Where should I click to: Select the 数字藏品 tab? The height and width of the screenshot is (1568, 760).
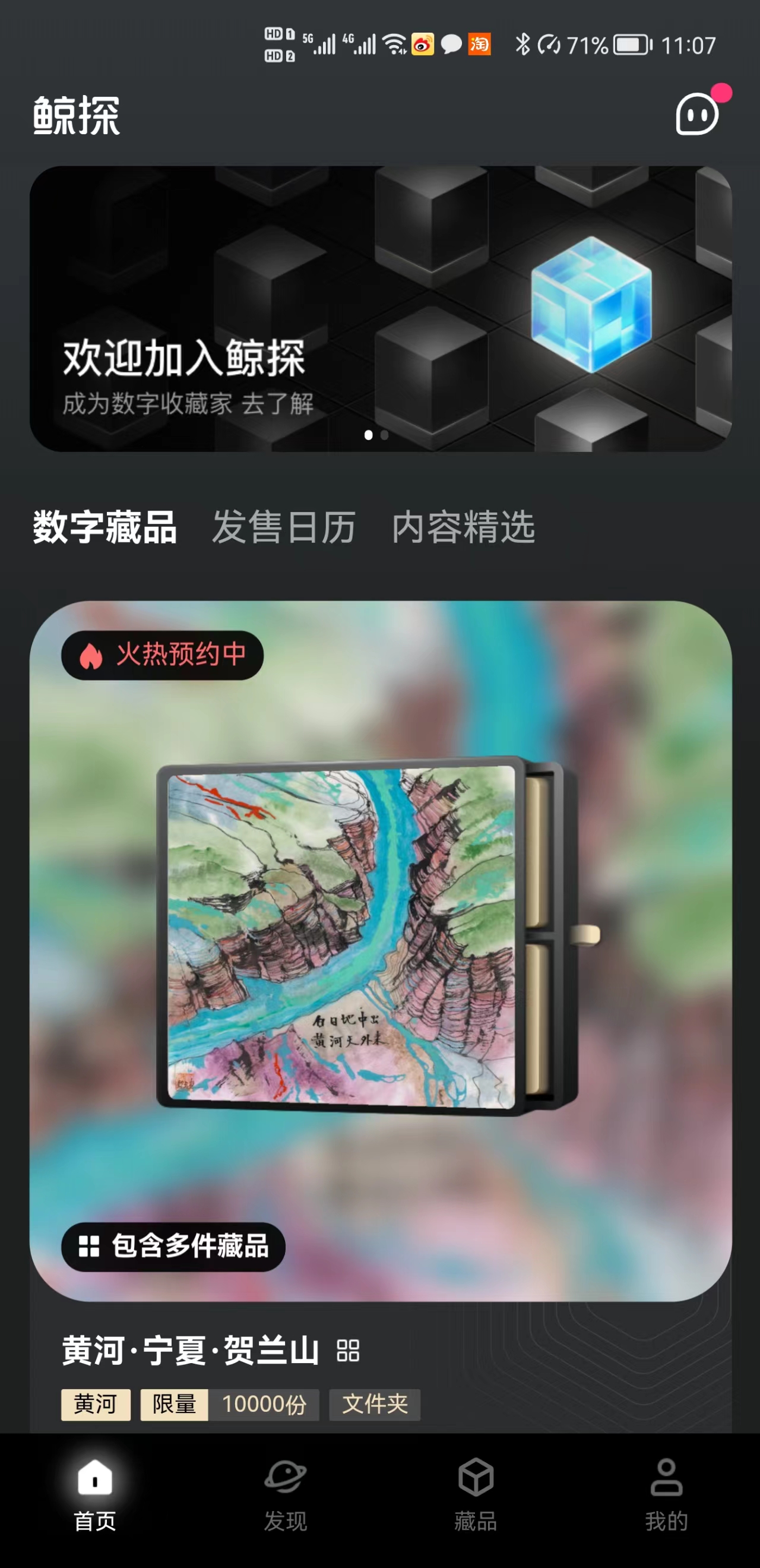point(104,527)
